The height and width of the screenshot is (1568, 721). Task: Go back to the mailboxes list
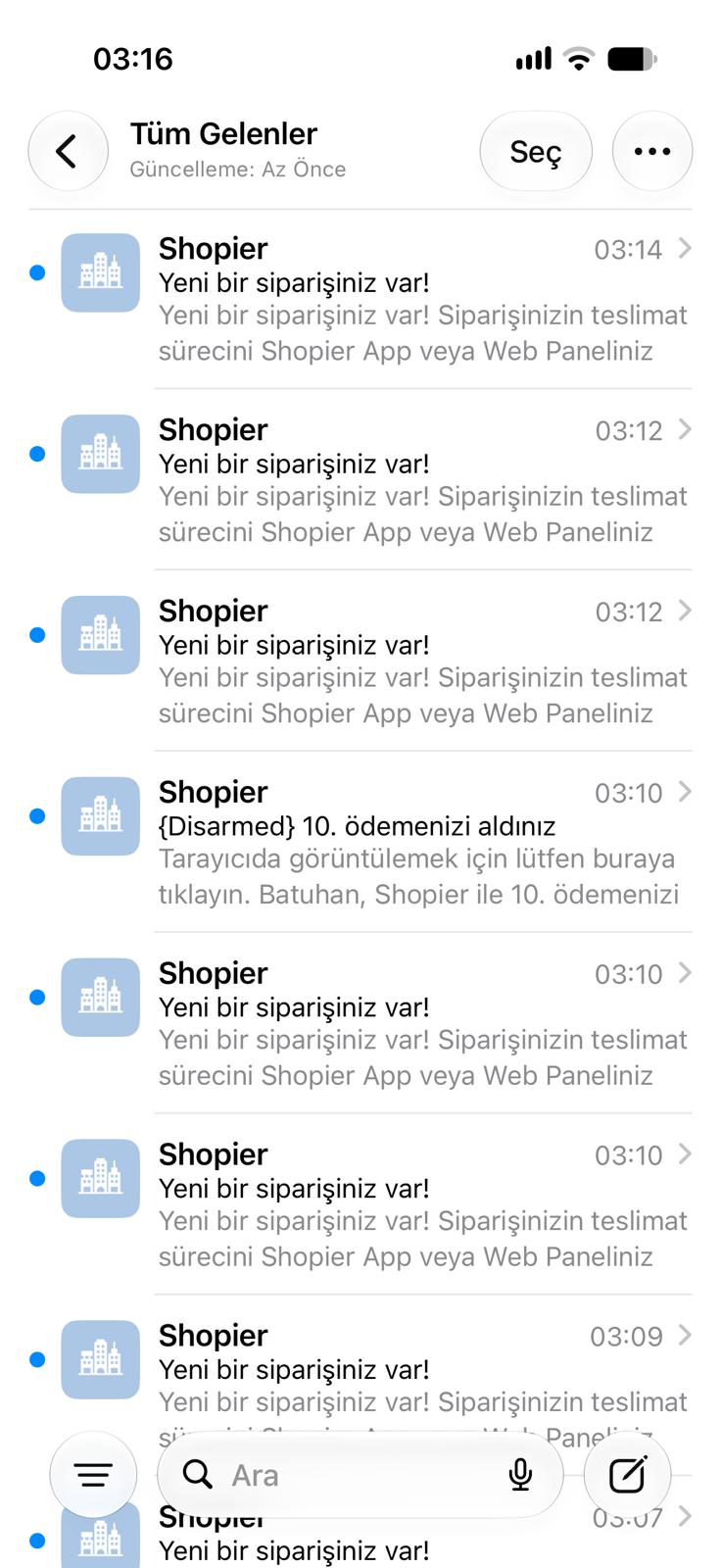[68, 151]
